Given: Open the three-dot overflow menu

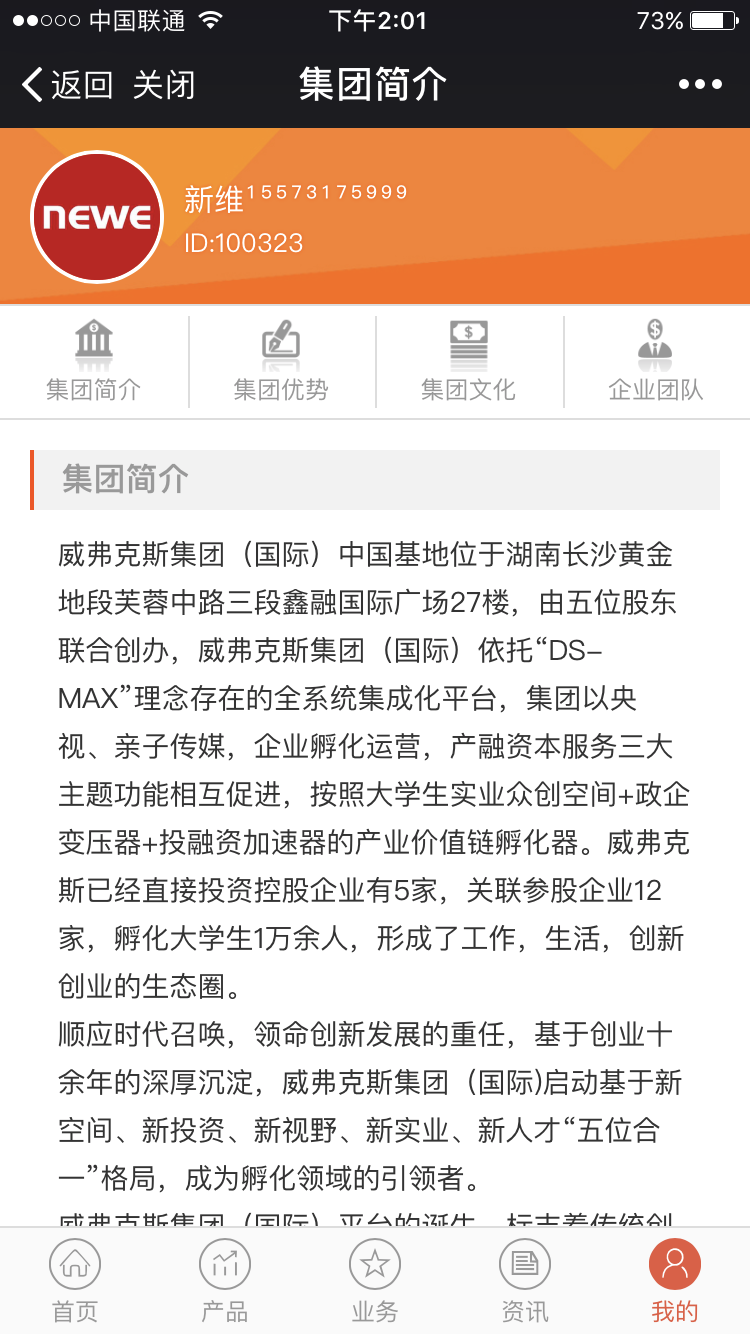Looking at the screenshot, I should click(x=700, y=85).
